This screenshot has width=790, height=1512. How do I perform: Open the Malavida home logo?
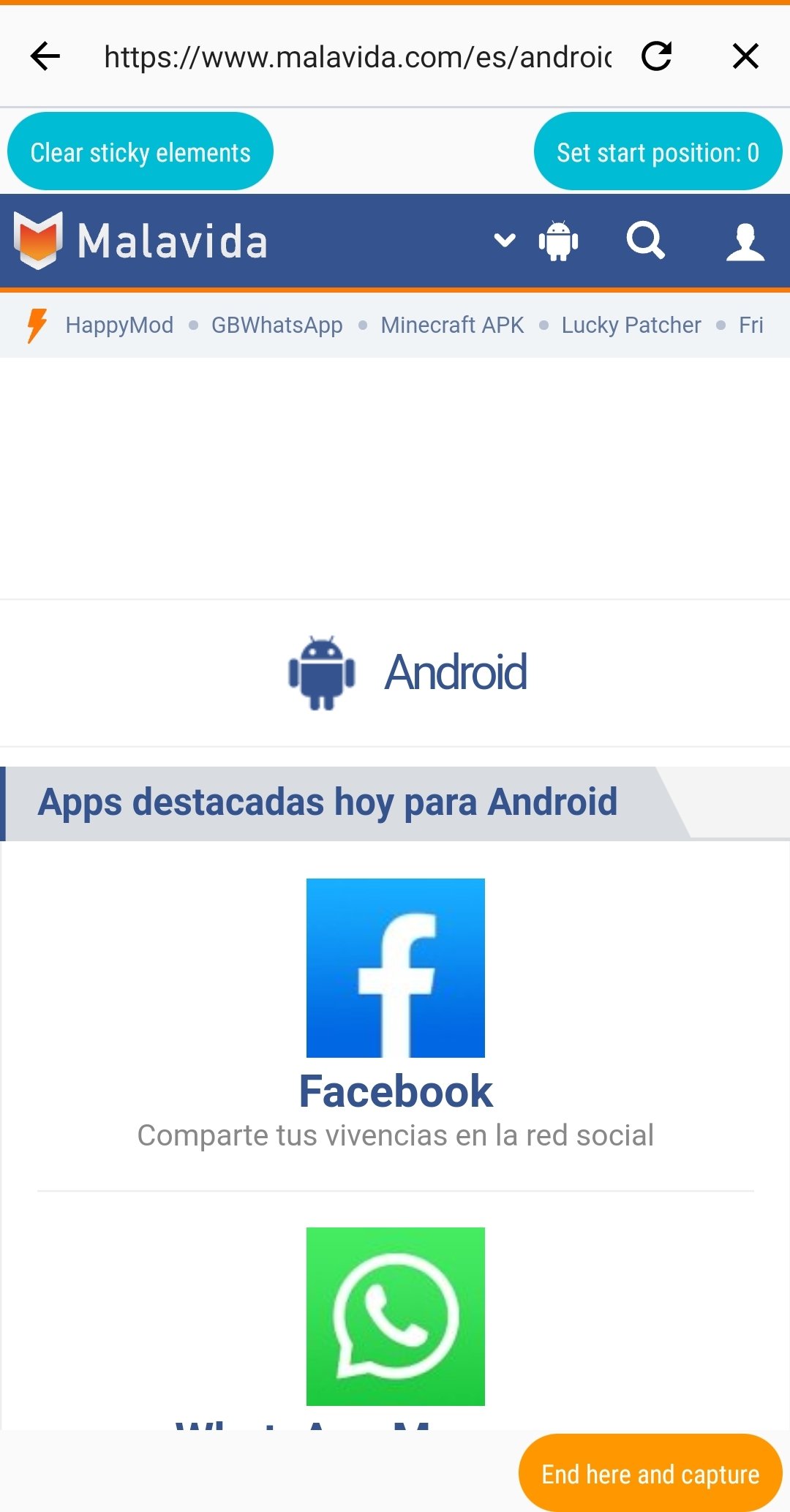[140, 241]
